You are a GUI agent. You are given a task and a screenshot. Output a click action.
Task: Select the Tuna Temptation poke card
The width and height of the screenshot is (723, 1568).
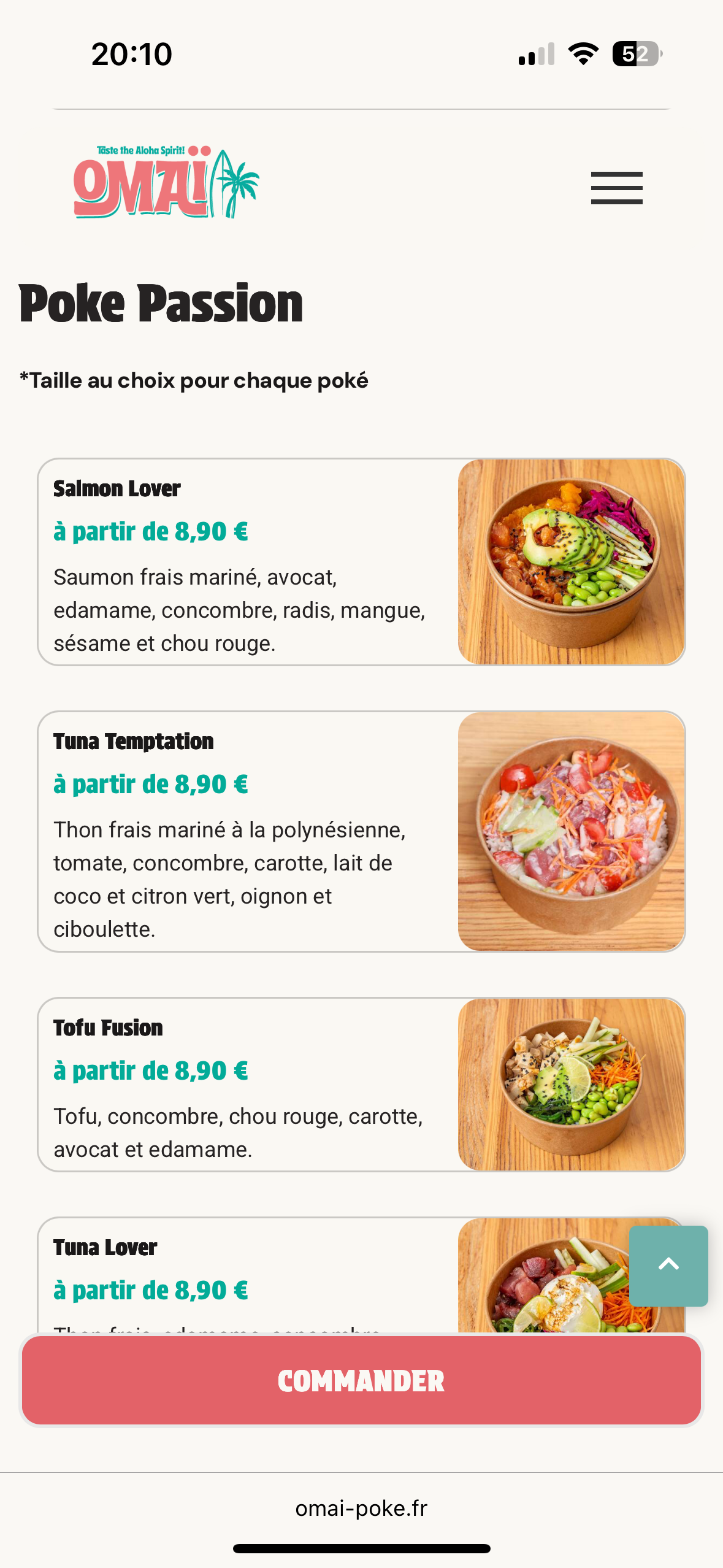(361, 831)
